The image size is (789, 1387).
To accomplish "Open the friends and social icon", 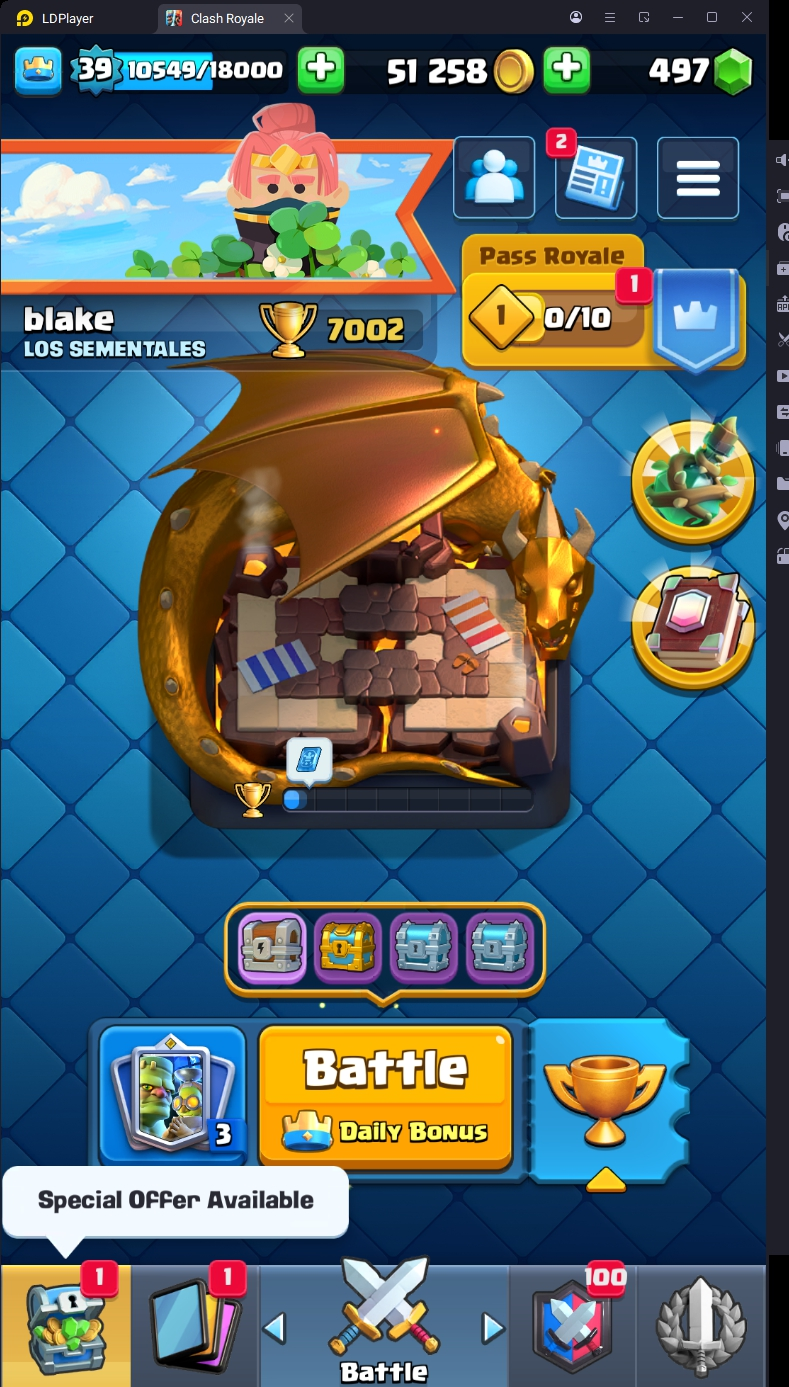I will (494, 178).
